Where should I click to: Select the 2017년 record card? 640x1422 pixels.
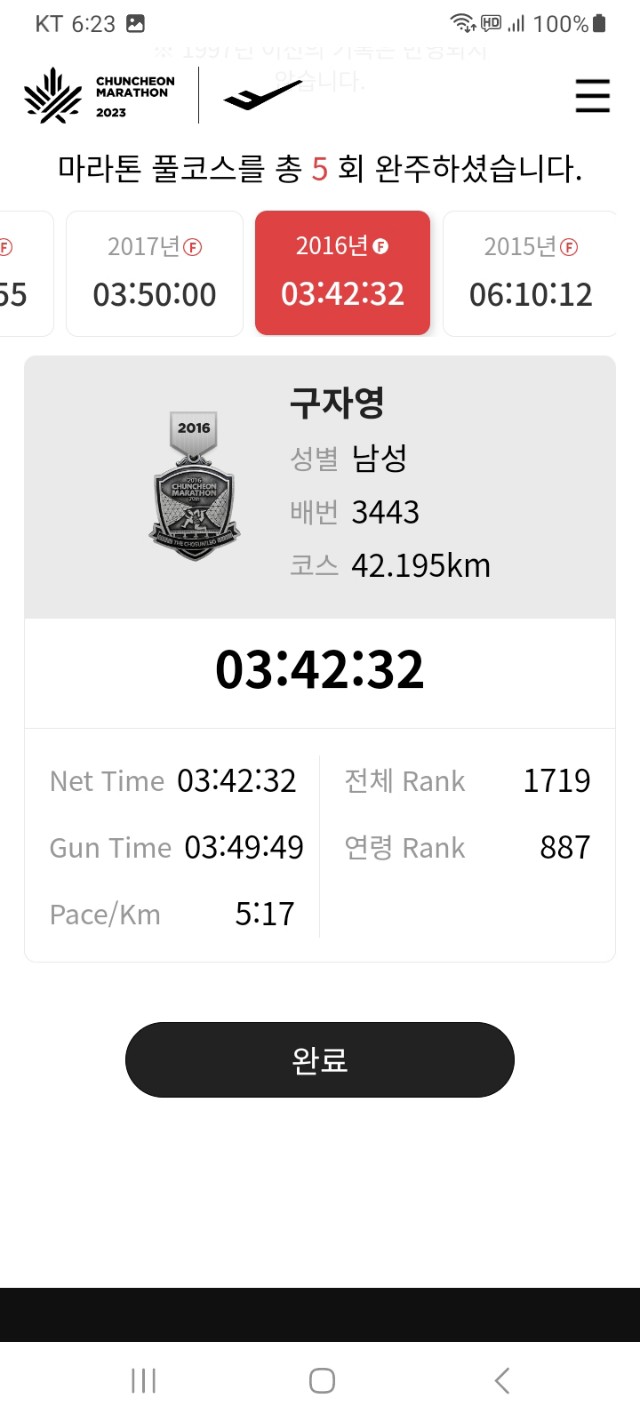tap(154, 273)
